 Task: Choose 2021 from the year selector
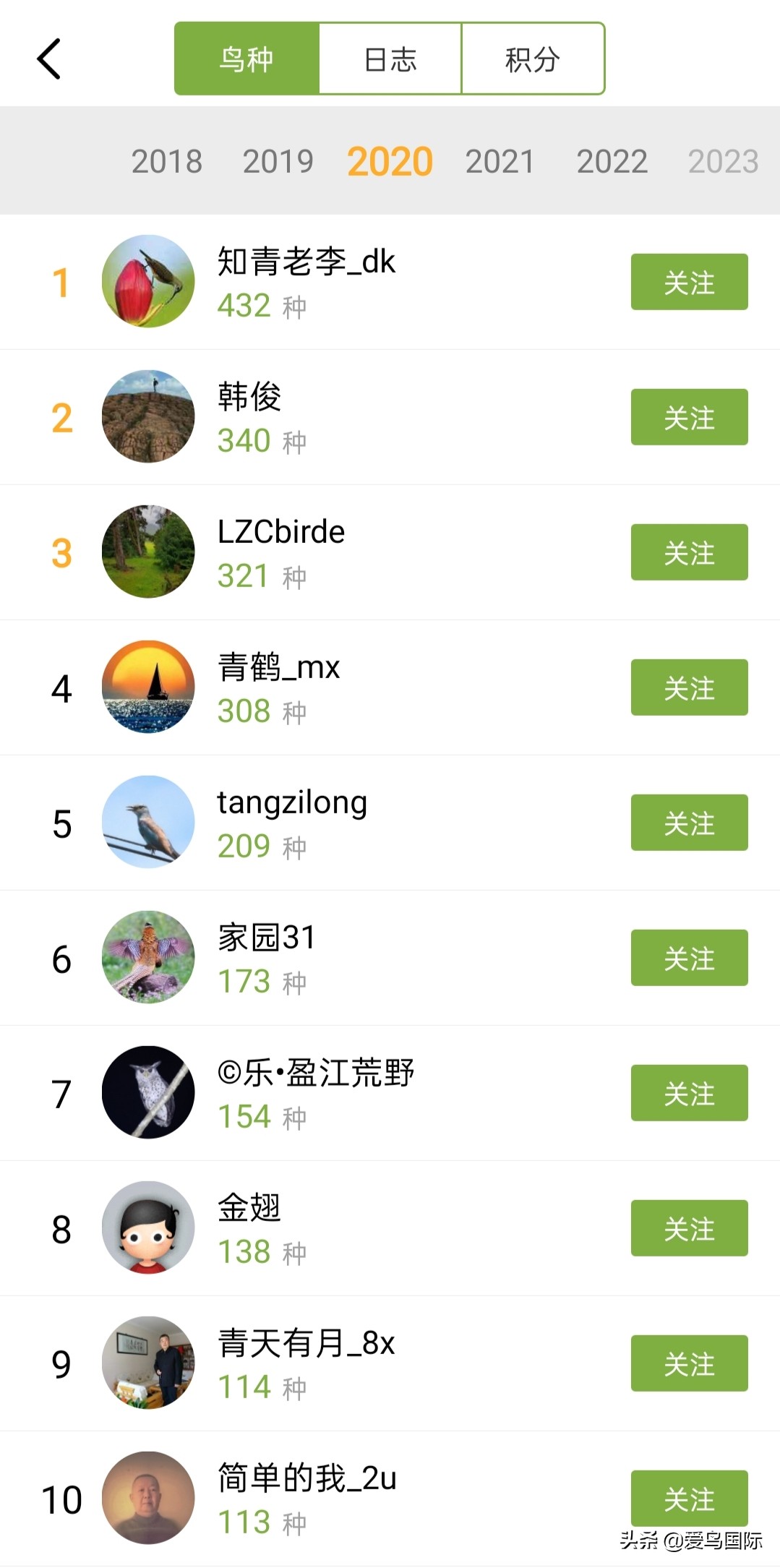coord(500,161)
